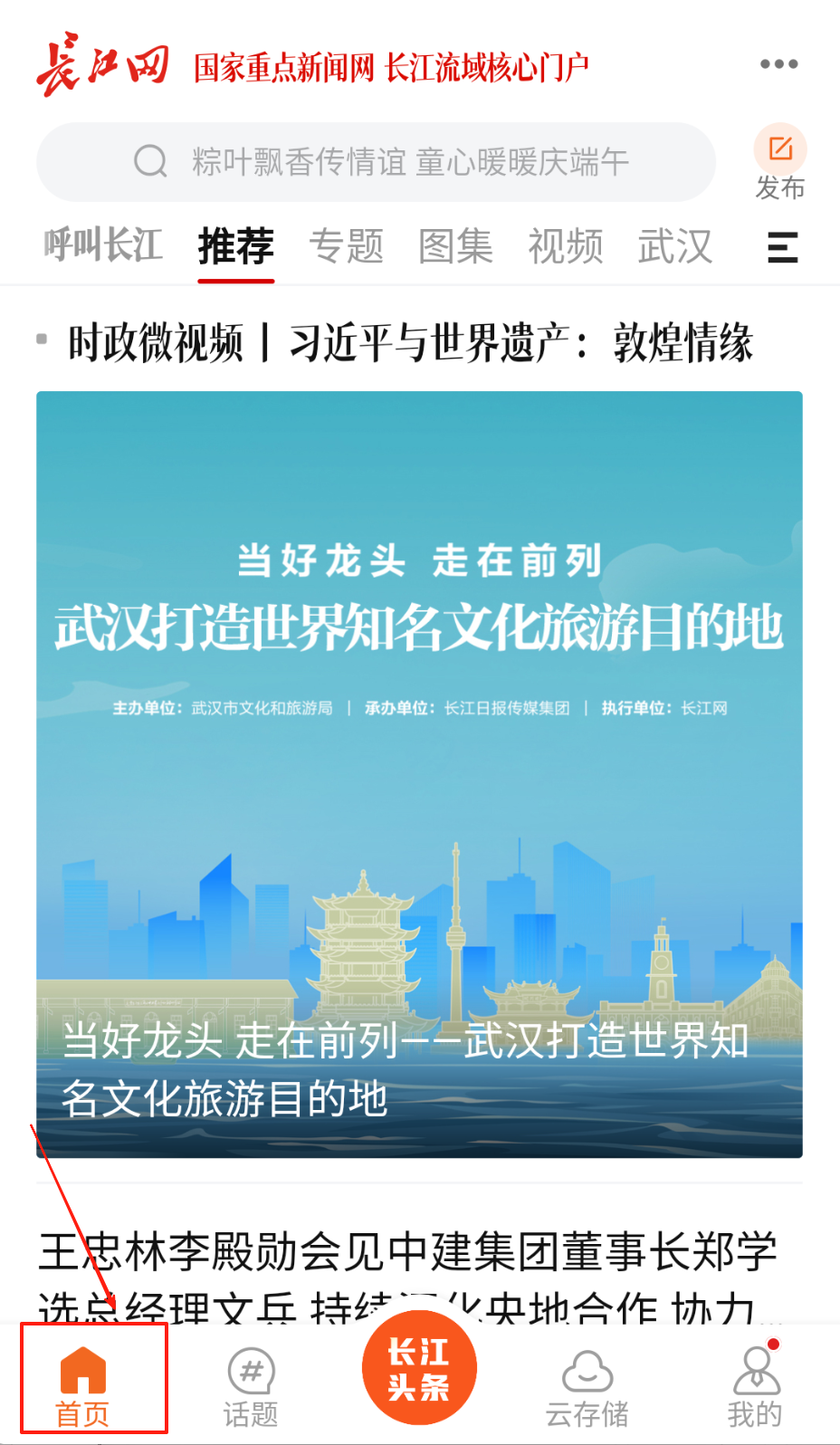Open the 武汉打造世界知名文化旅游目的地 banner
Screen dimensions: 840x1445
point(419,773)
